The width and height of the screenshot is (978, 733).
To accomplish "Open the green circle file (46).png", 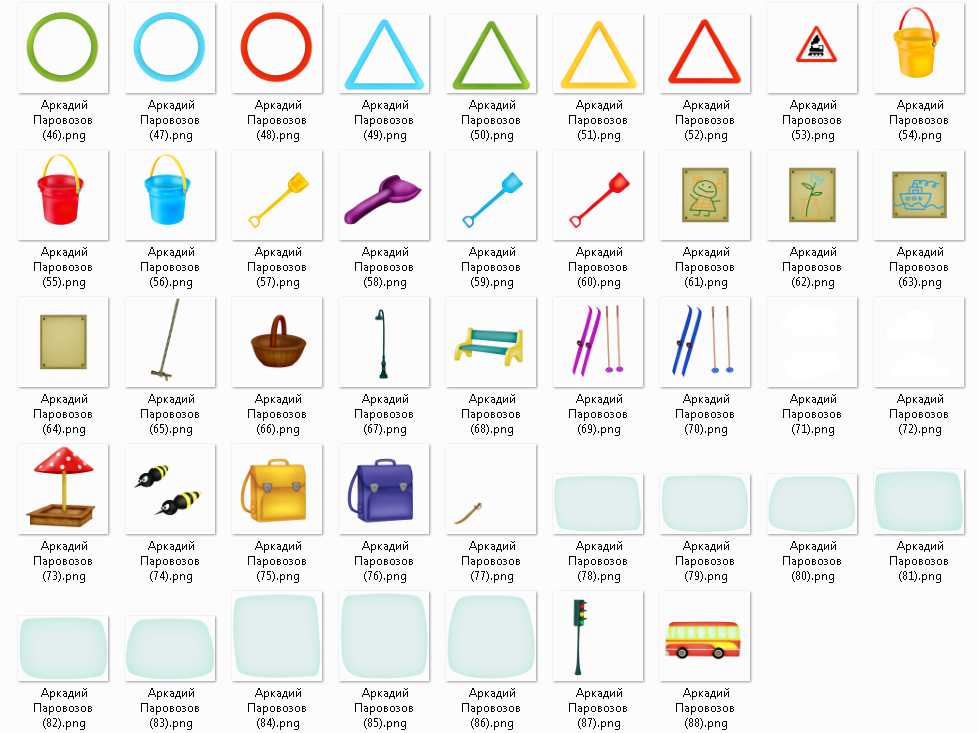I will (x=63, y=48).
